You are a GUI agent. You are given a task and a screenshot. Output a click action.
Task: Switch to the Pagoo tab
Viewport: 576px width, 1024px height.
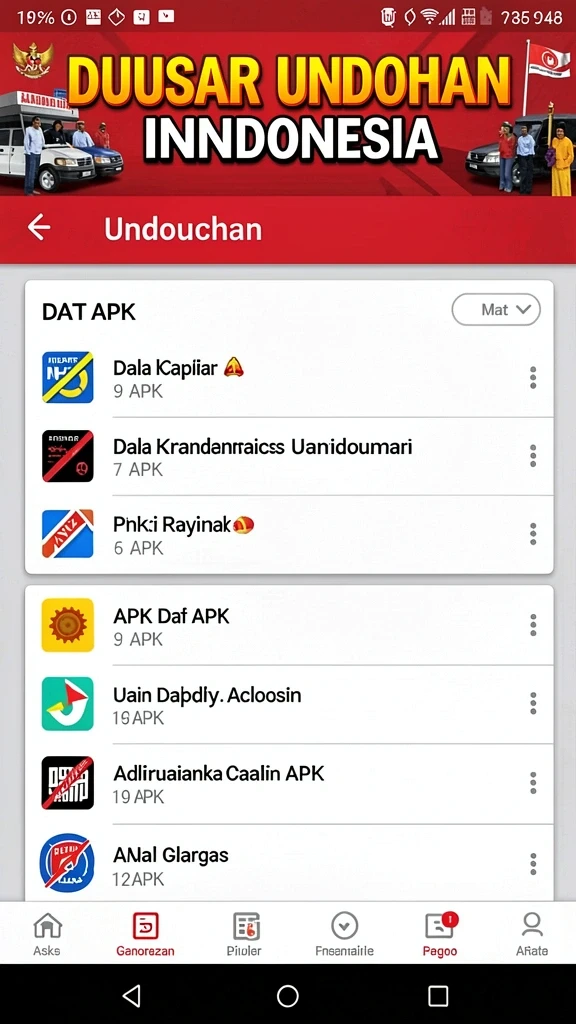[440, 934]
